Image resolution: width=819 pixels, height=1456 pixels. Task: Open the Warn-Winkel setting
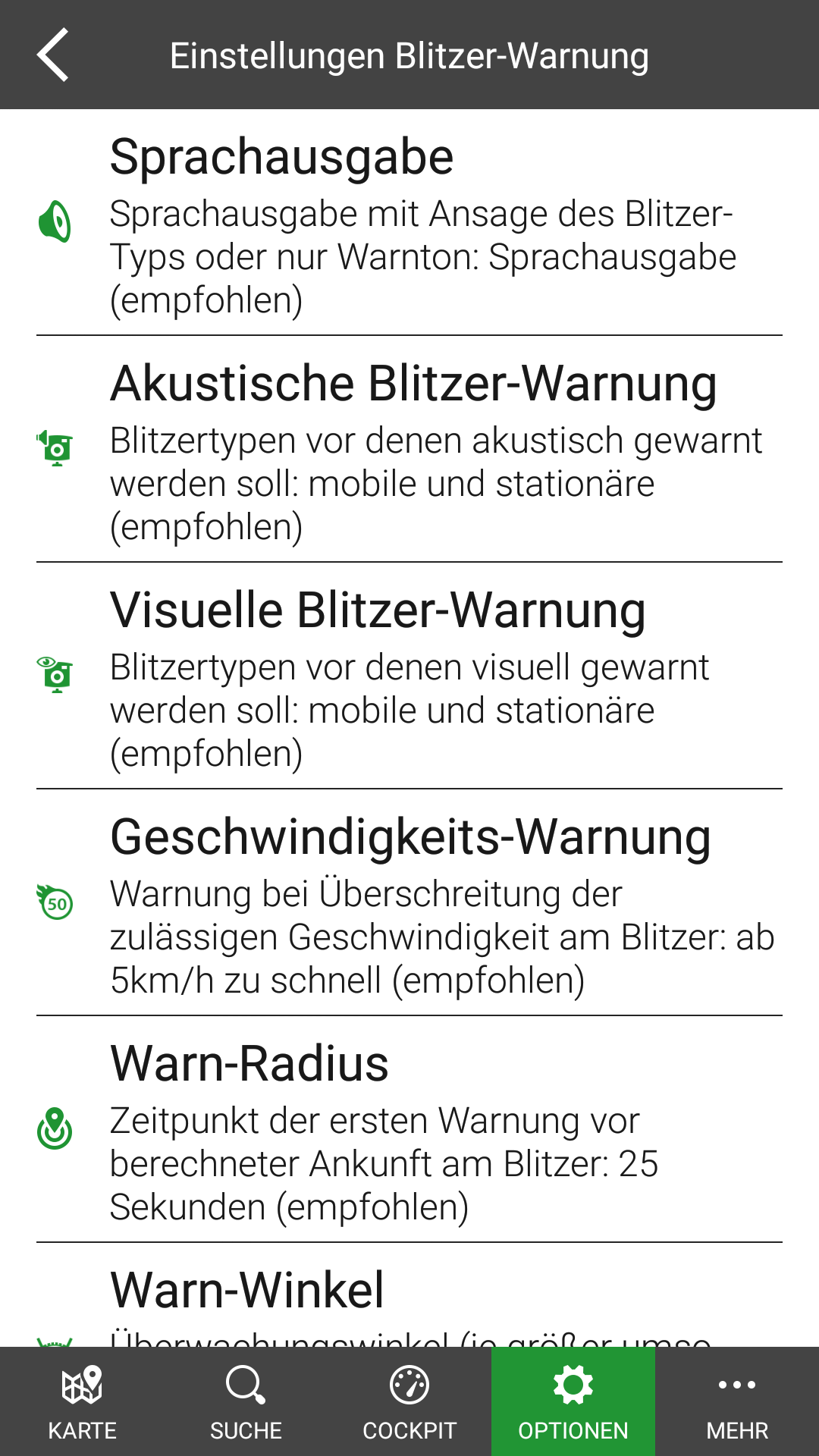(x=409, y=1298)
